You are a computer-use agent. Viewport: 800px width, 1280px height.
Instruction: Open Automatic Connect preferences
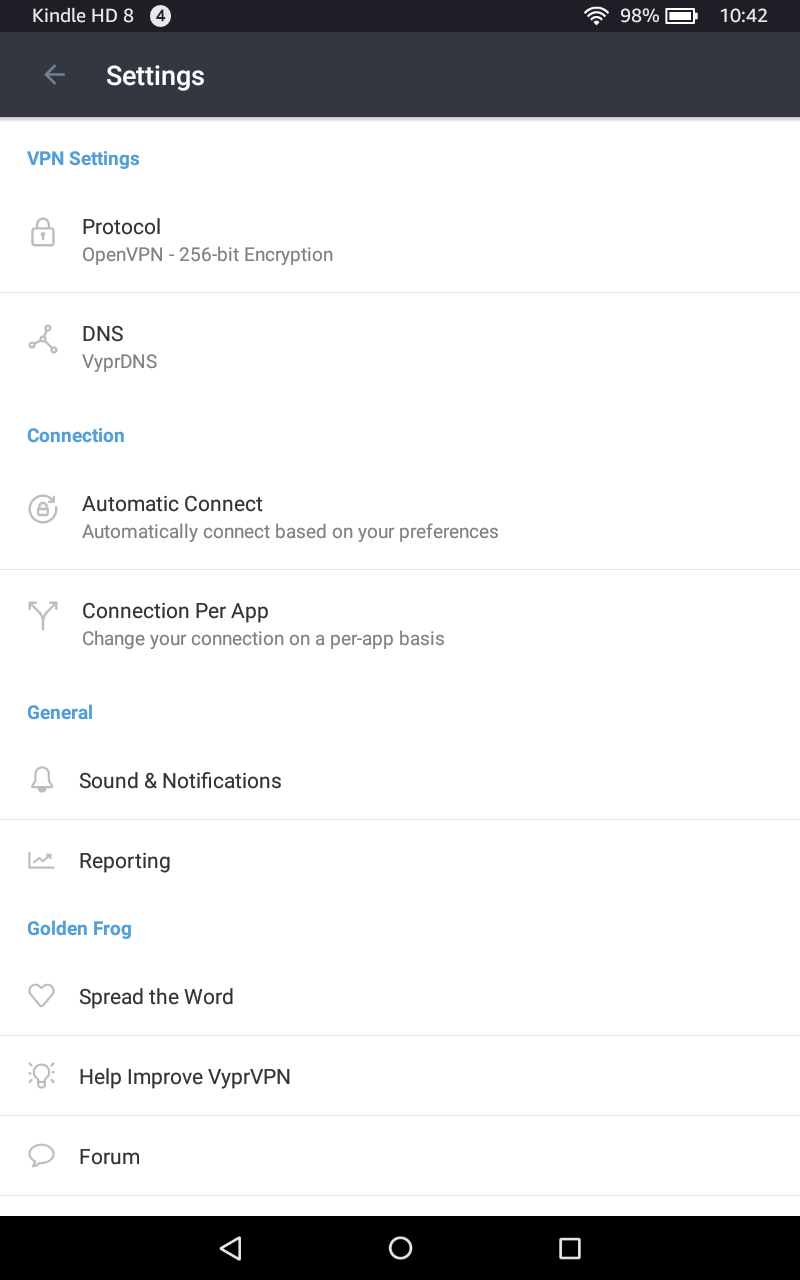(x=400, y=517)
